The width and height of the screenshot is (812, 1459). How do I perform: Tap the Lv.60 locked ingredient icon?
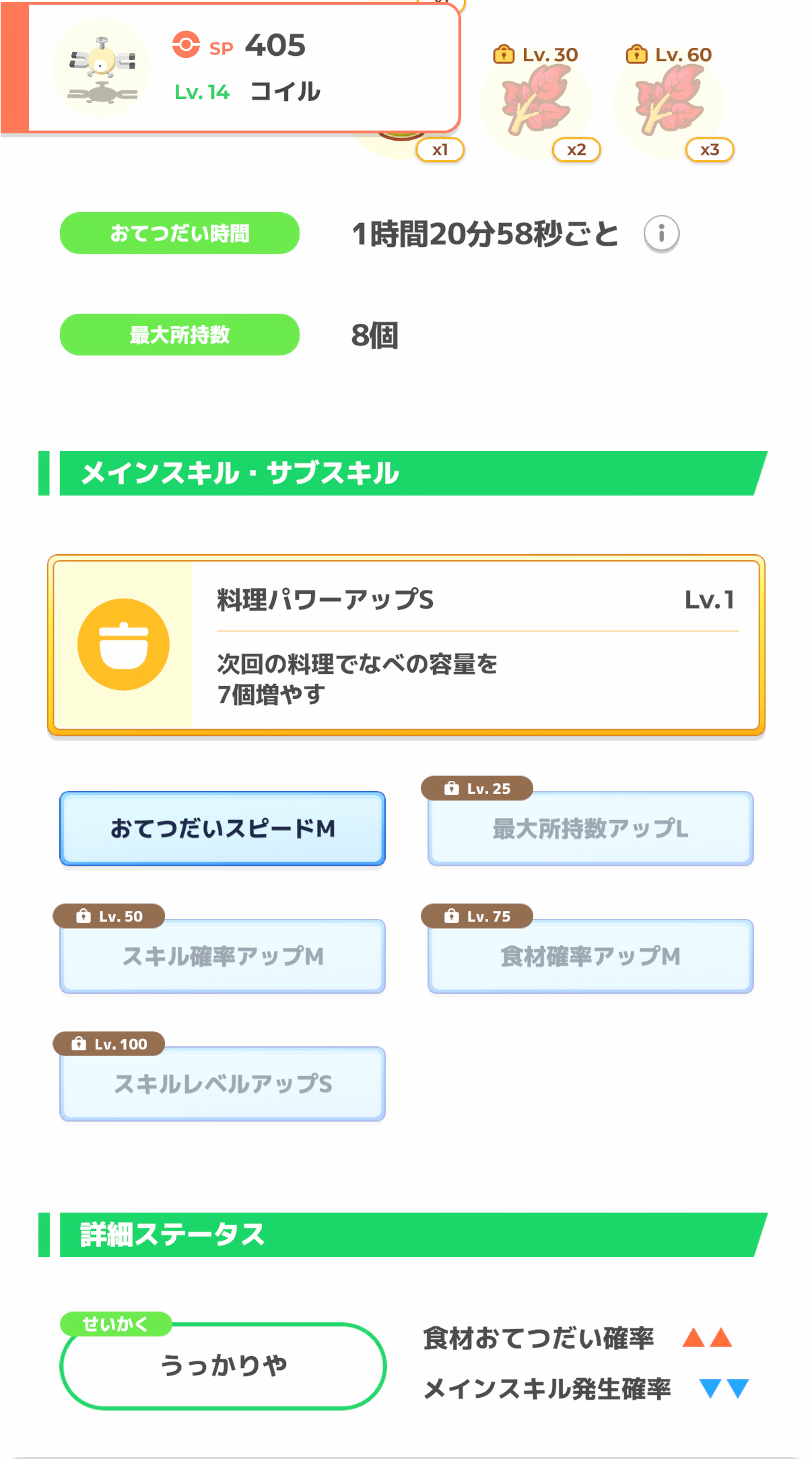click(x=669, y=105)
